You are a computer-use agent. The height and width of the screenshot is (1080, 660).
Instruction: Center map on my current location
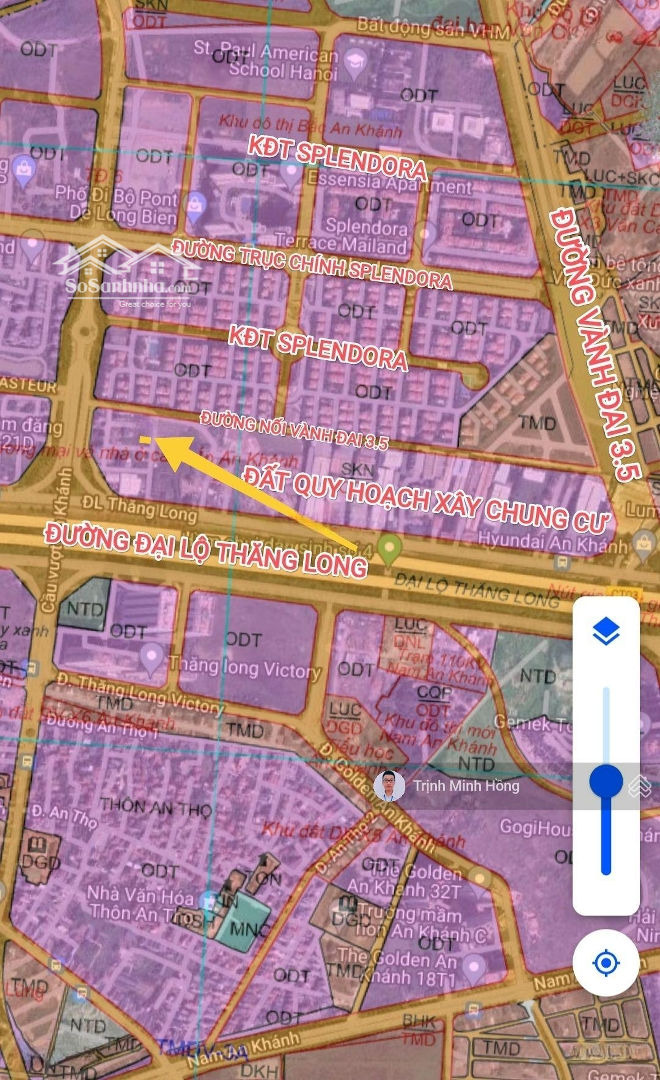(606, 962)
